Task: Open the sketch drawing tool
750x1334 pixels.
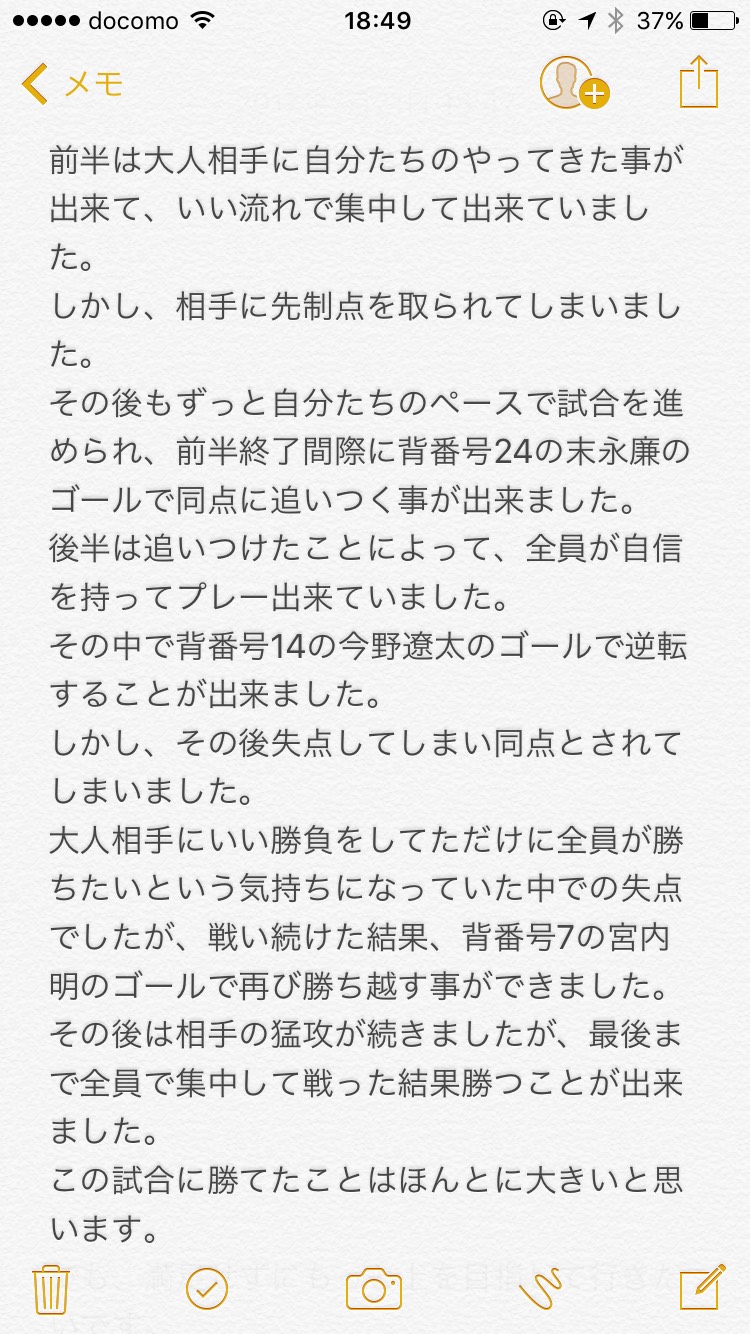Action: tap(542, 1288)
